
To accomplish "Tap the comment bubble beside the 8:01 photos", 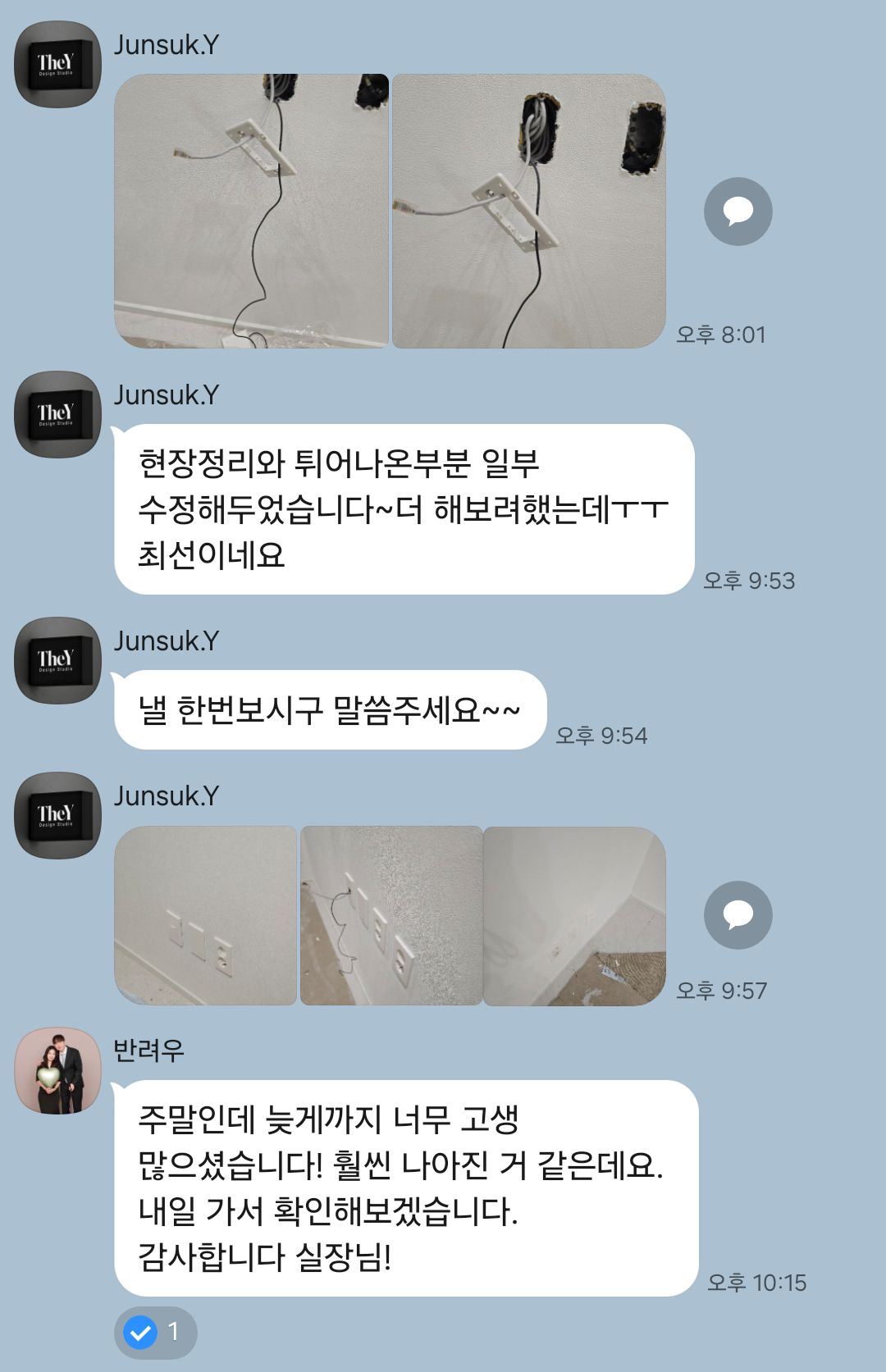I will coord(738,212).
